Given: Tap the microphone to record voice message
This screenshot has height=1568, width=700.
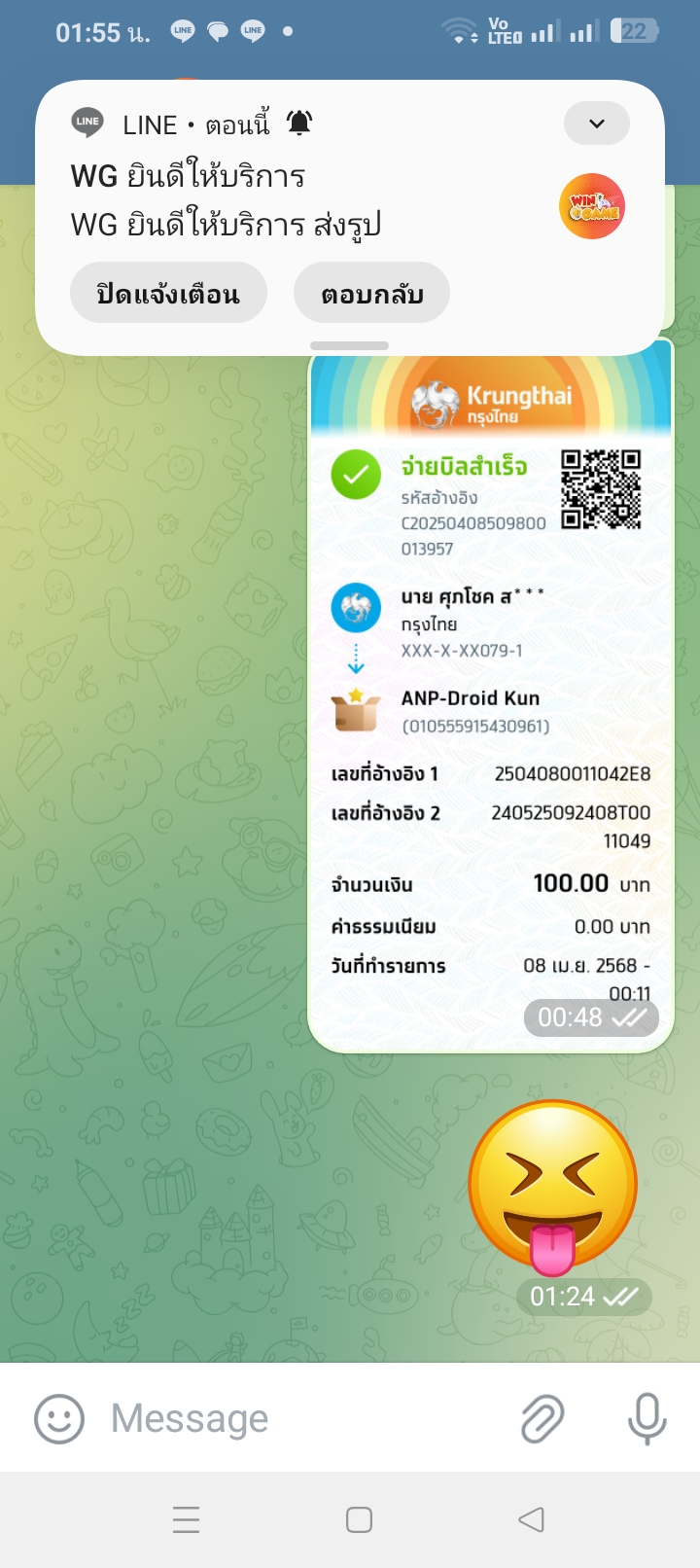Looking at the screenshot, I should (647, 1418).
